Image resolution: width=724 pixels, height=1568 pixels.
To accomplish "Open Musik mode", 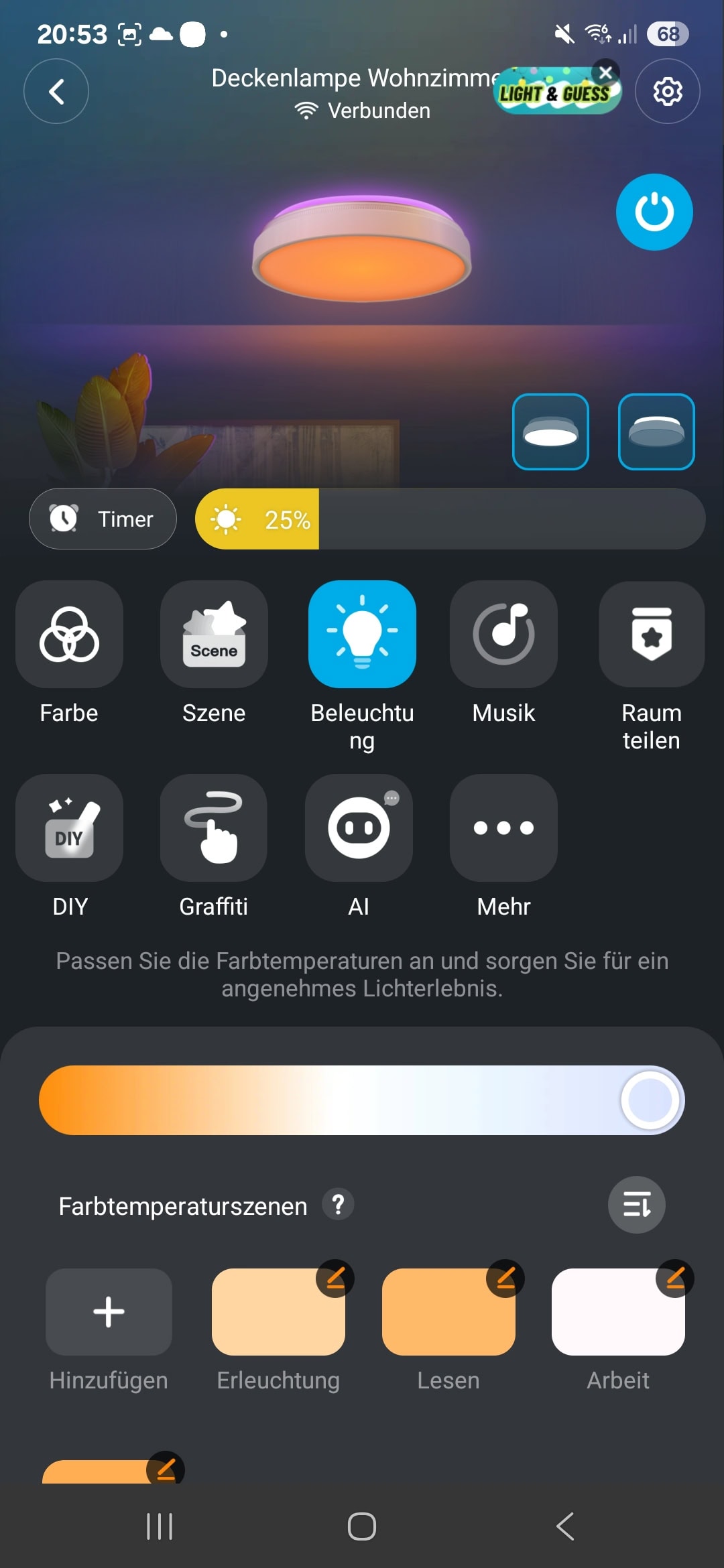I will click(x=503, y=634).
